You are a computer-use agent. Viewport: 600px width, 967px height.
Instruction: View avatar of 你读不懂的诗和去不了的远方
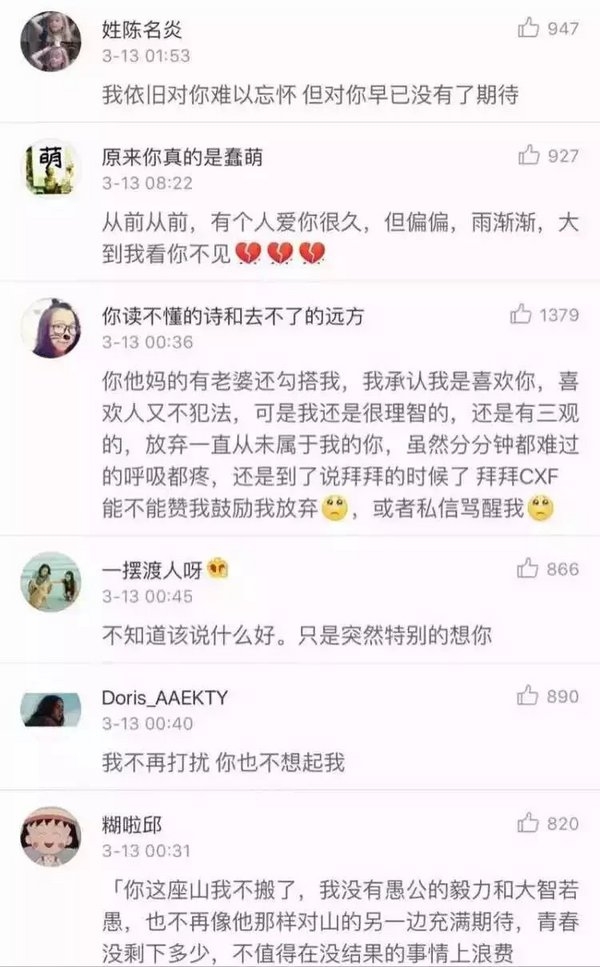(50, 327)
